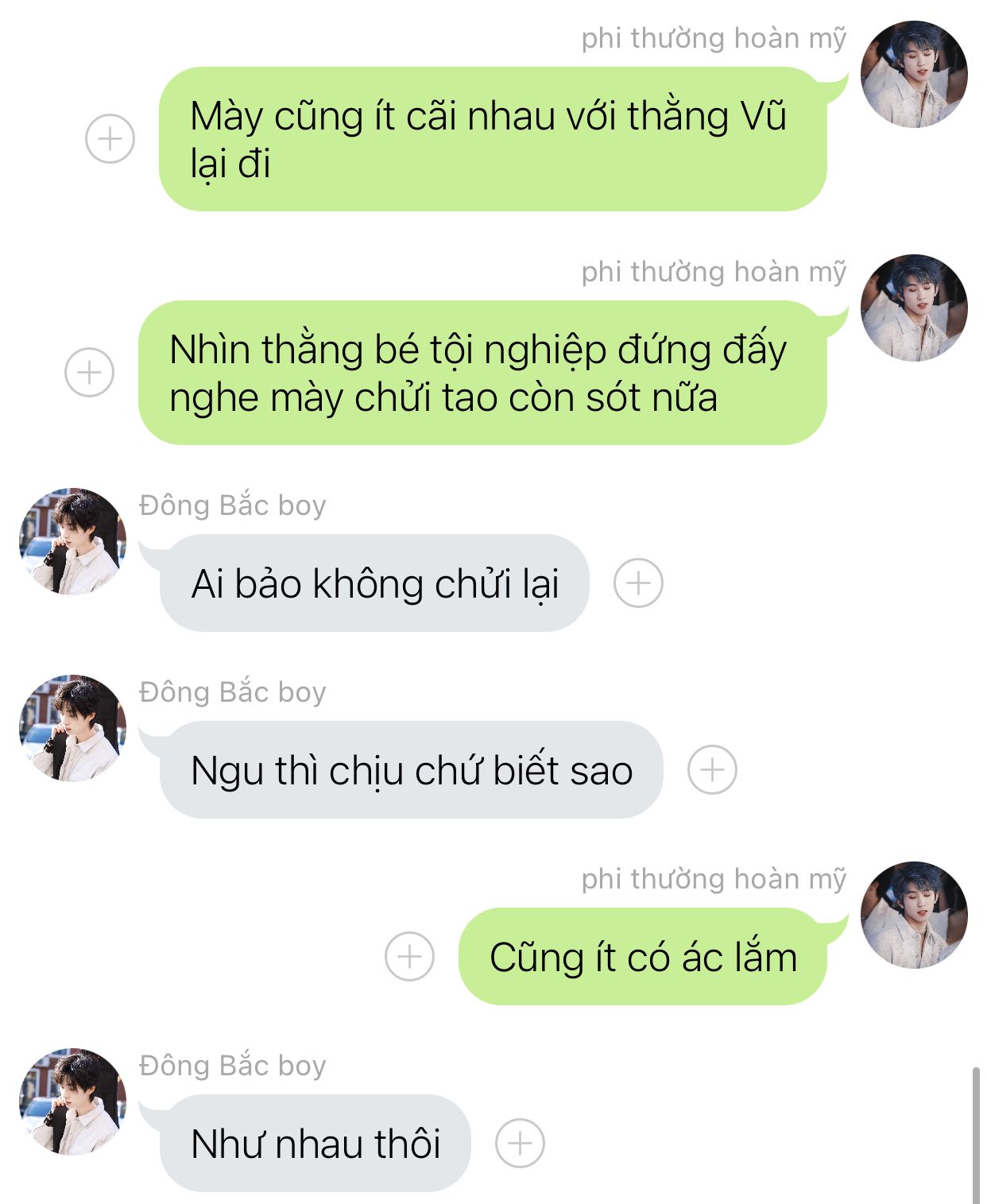This screenshot has width=987, height=1204.
Task: Open Đông Bắc boy avatar beside "Như nhau thôi"
Action: 72,1101
